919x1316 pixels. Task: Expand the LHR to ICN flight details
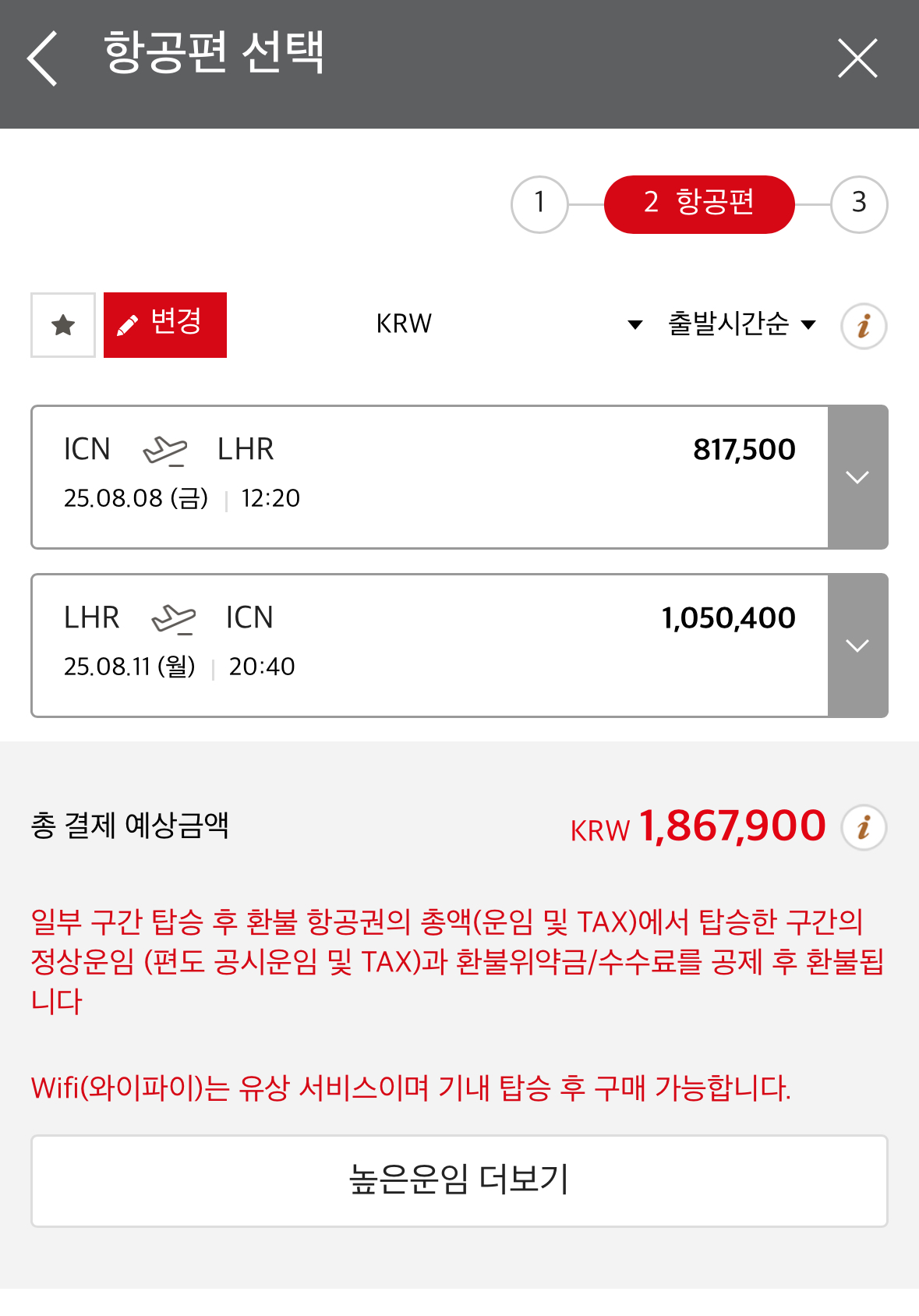click(x=857, y=646)
